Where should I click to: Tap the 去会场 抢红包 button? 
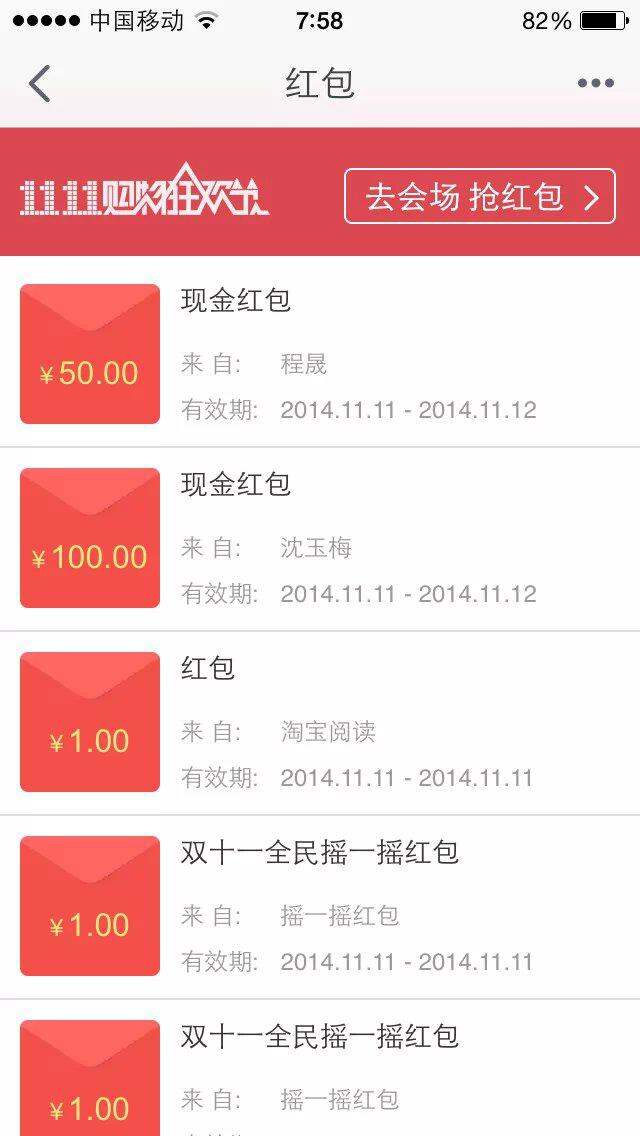(480, 196)
